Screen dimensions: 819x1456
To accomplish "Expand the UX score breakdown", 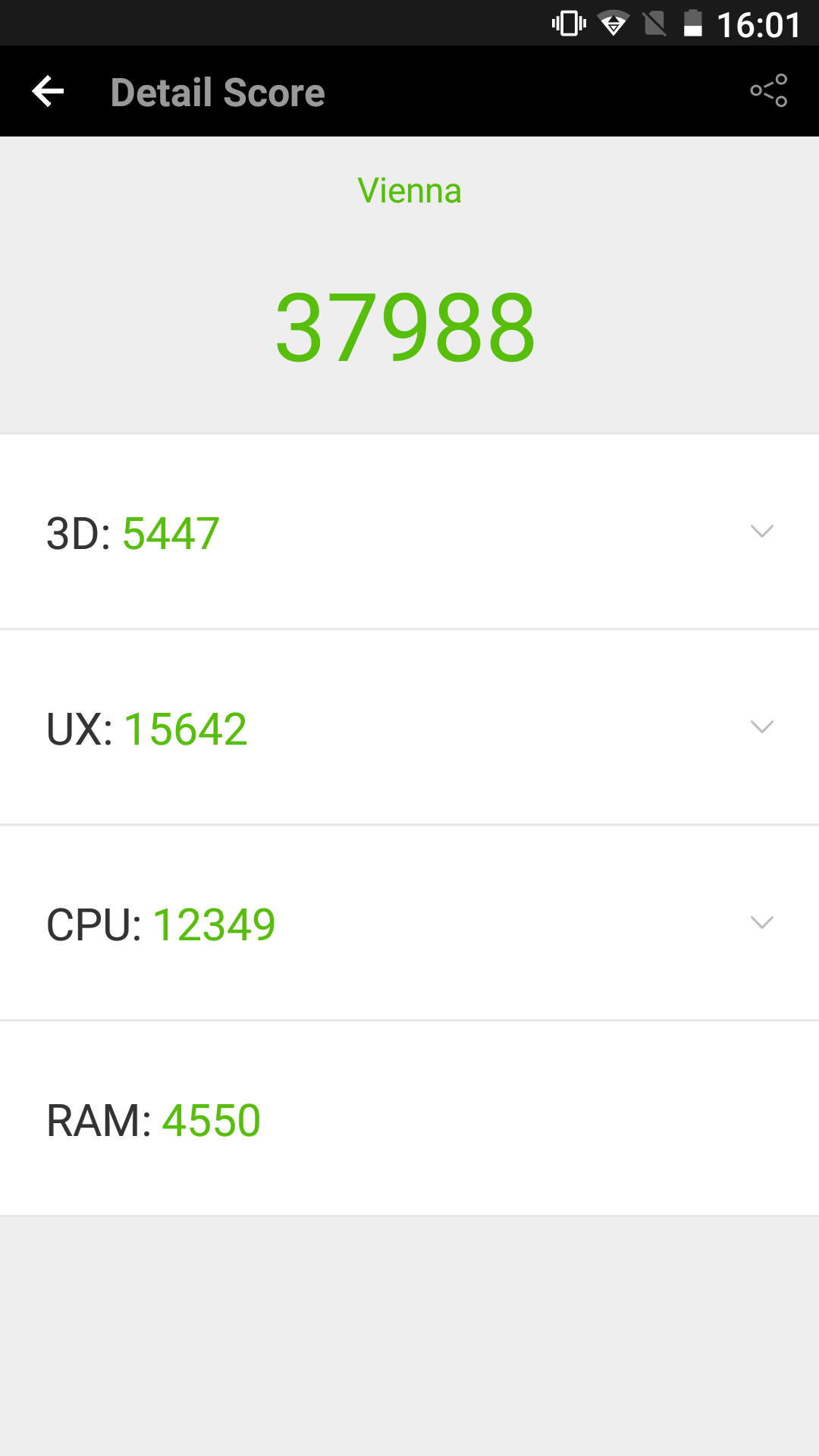I will click(761, 726).
